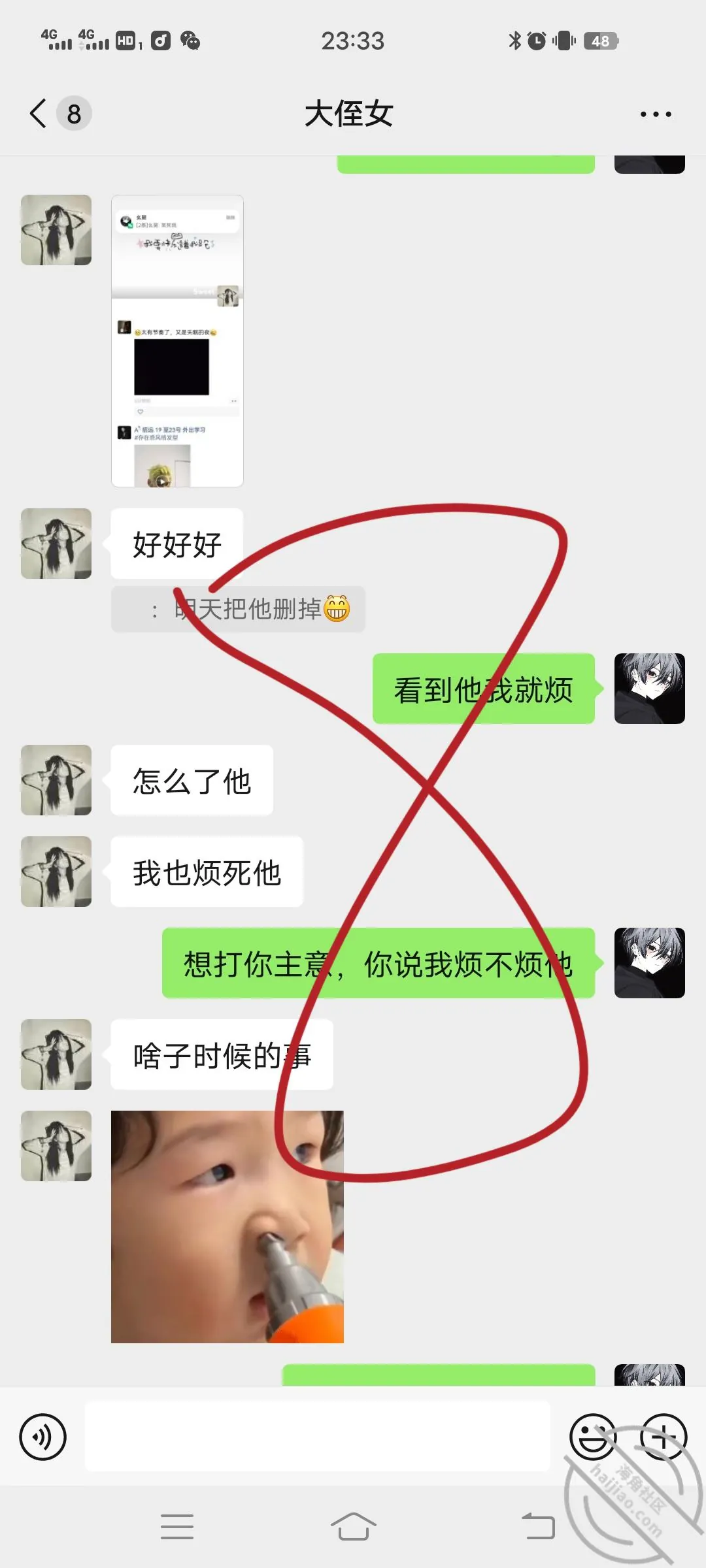Focus the message text field
The height and width of the screenshot is (1568, 706).
tap(318, 1437)
